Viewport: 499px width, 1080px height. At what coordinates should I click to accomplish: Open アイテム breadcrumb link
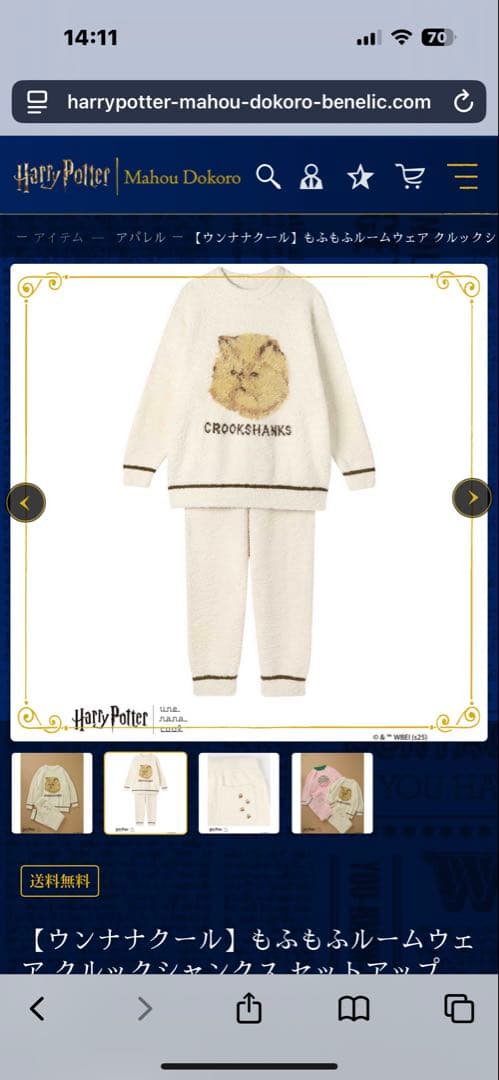[x=59, y=238]
